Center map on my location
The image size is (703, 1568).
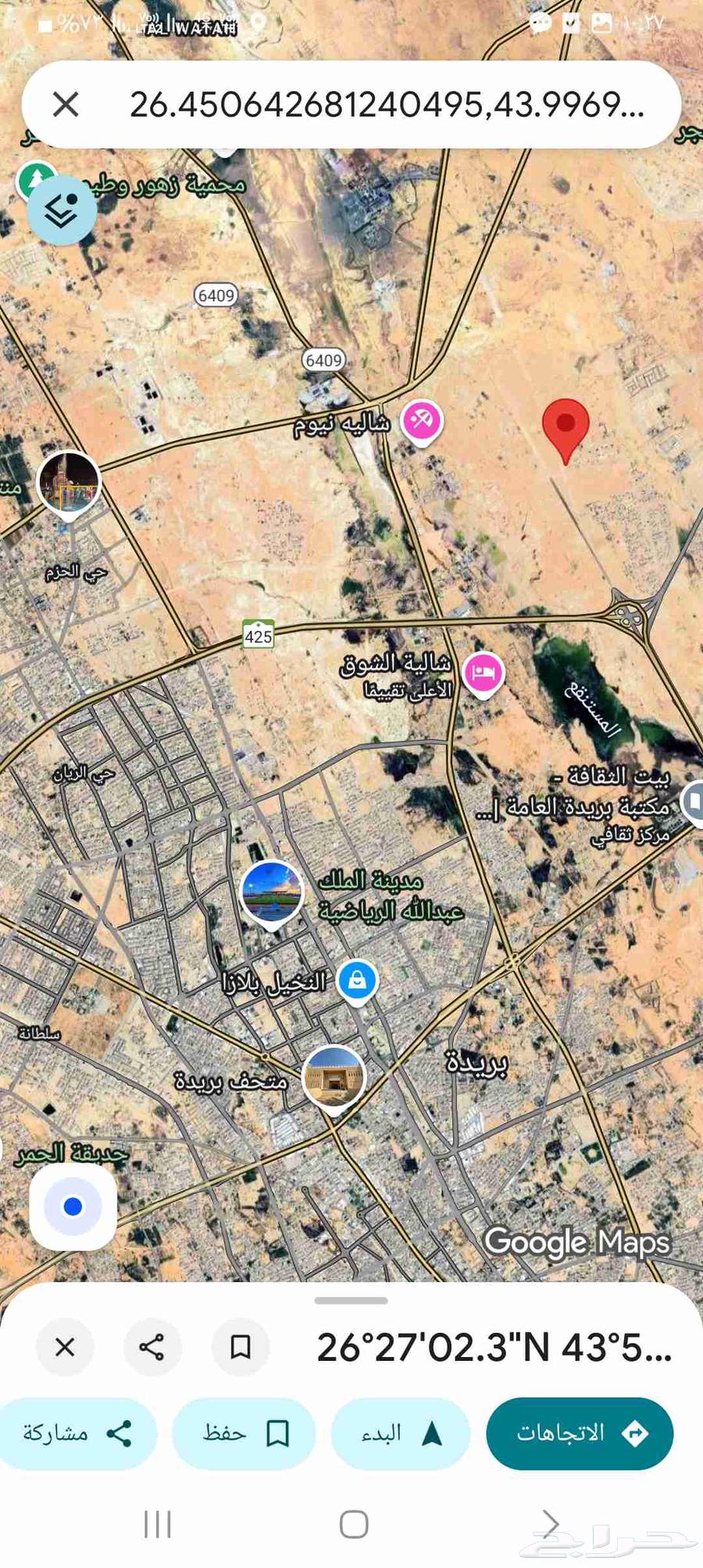click(x=73, y=1206)
